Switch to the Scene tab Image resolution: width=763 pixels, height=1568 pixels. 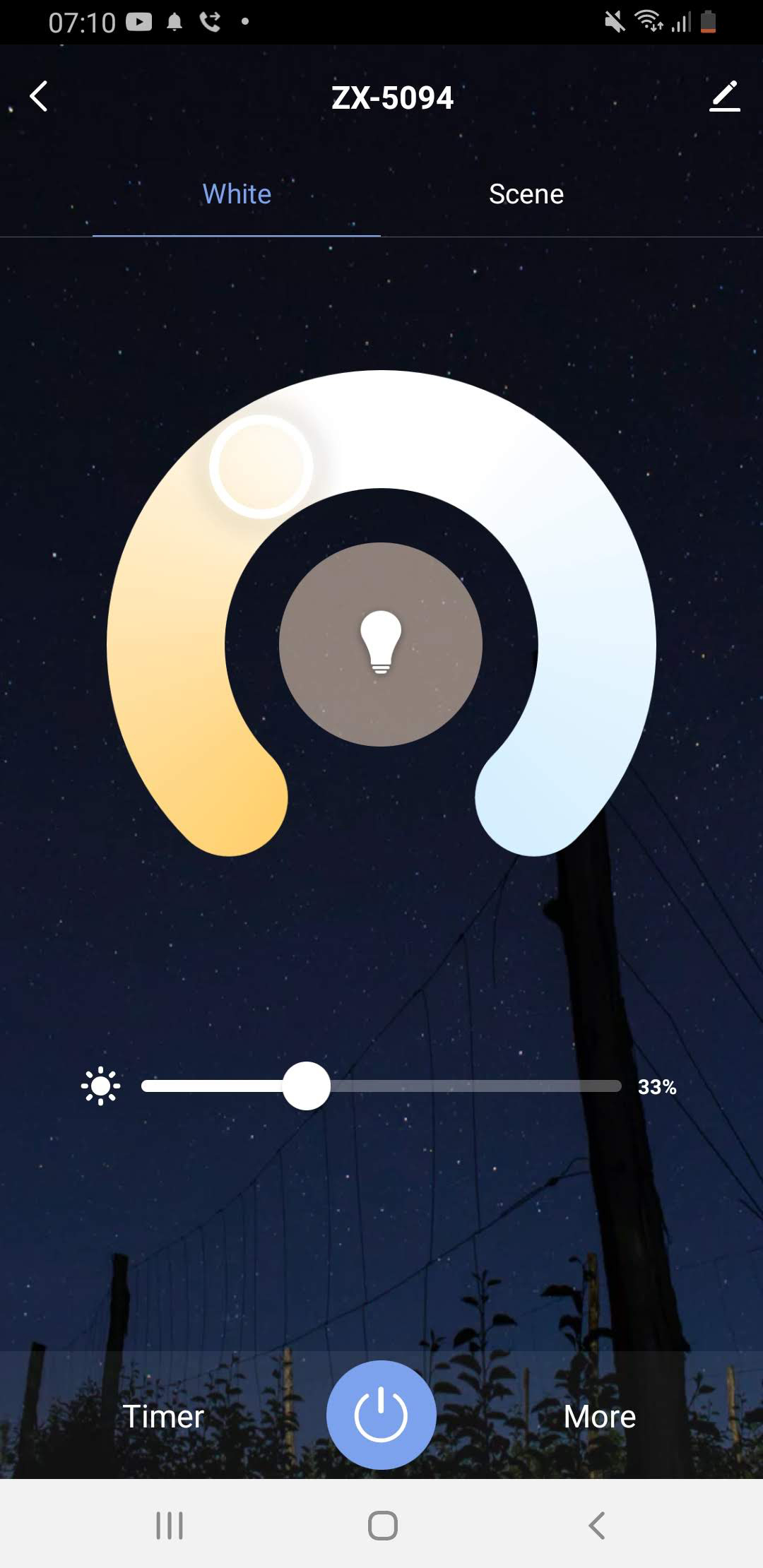point(526,194)
